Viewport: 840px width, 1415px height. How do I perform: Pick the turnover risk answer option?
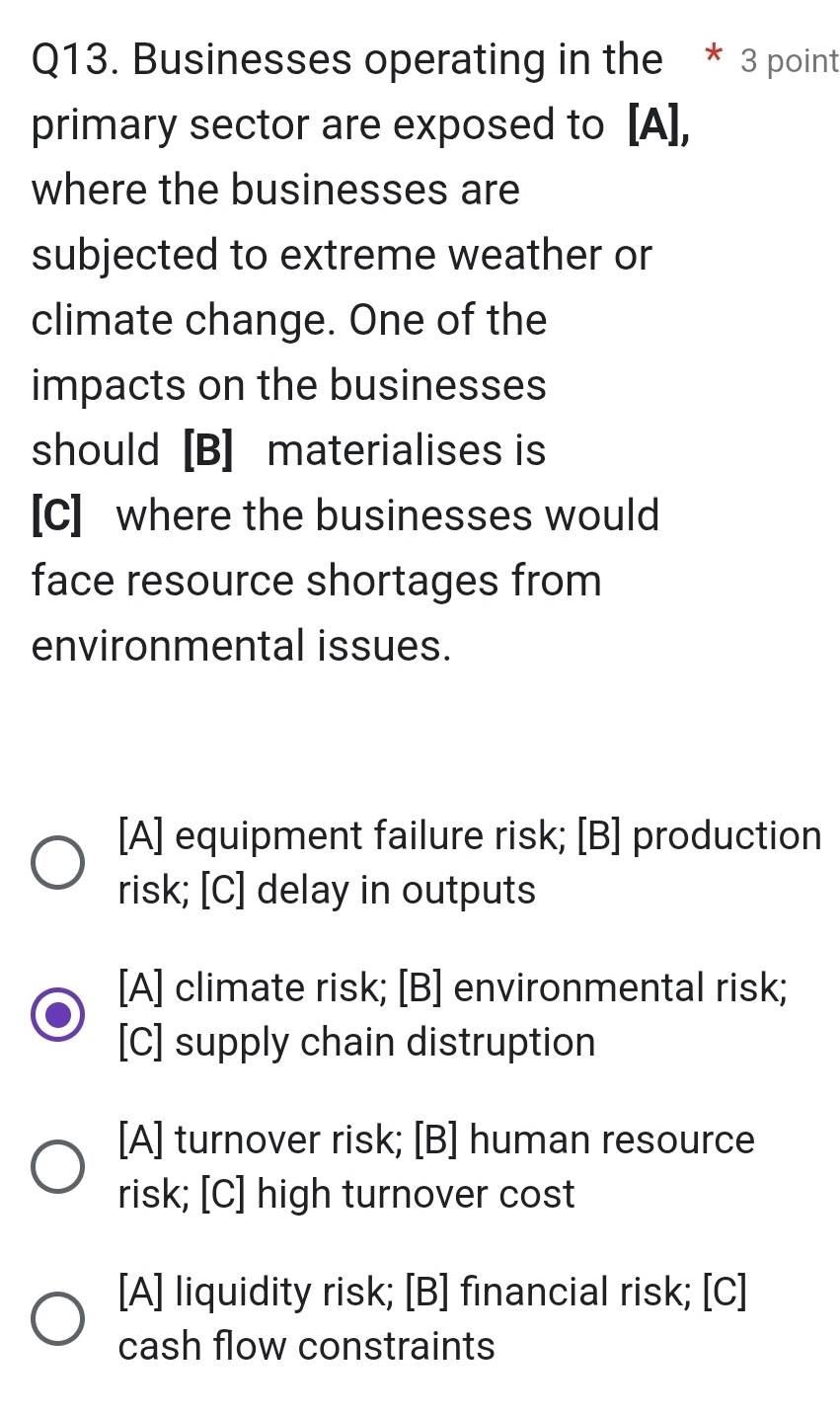click(57, 1166)
